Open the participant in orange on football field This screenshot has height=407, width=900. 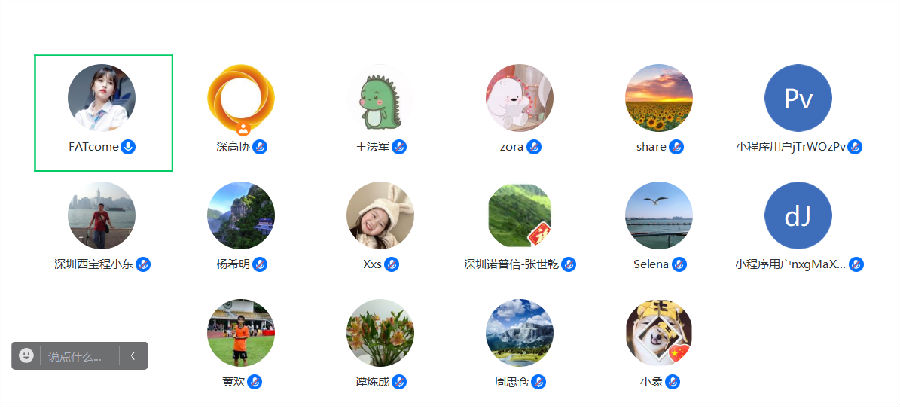tap(241, 333)
